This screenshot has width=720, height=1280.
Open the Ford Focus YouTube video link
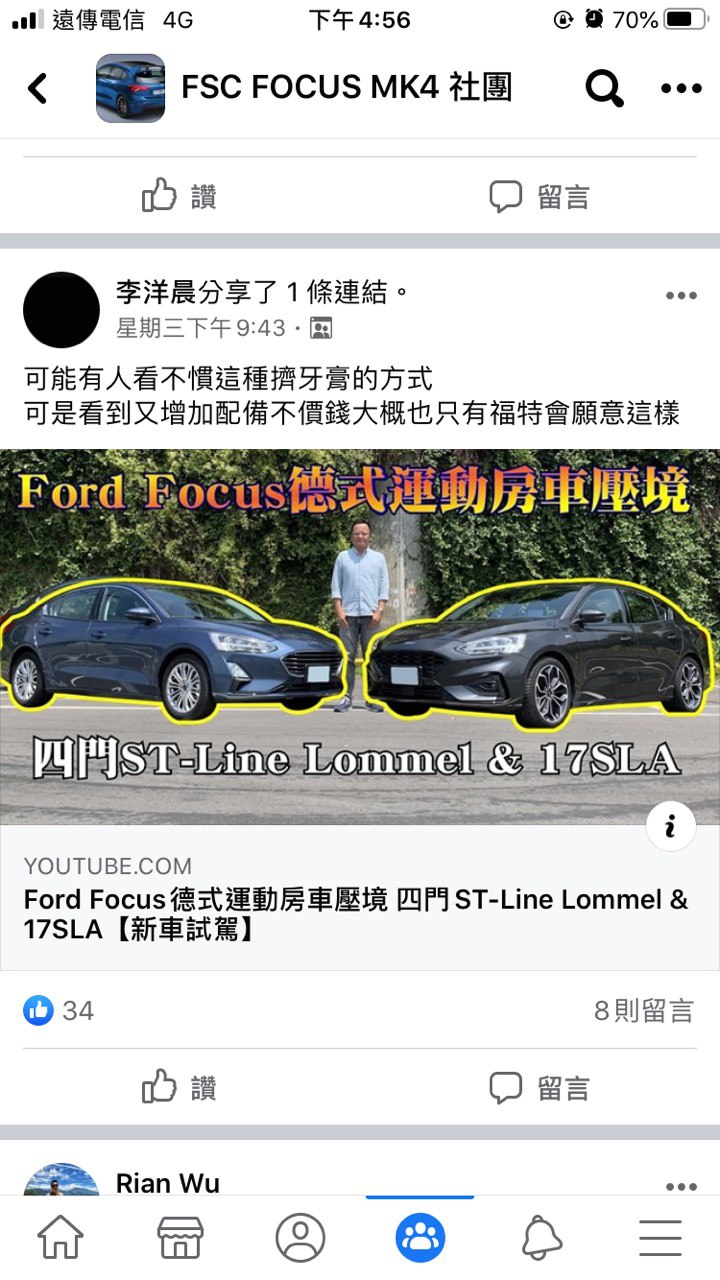pos(359,636)
